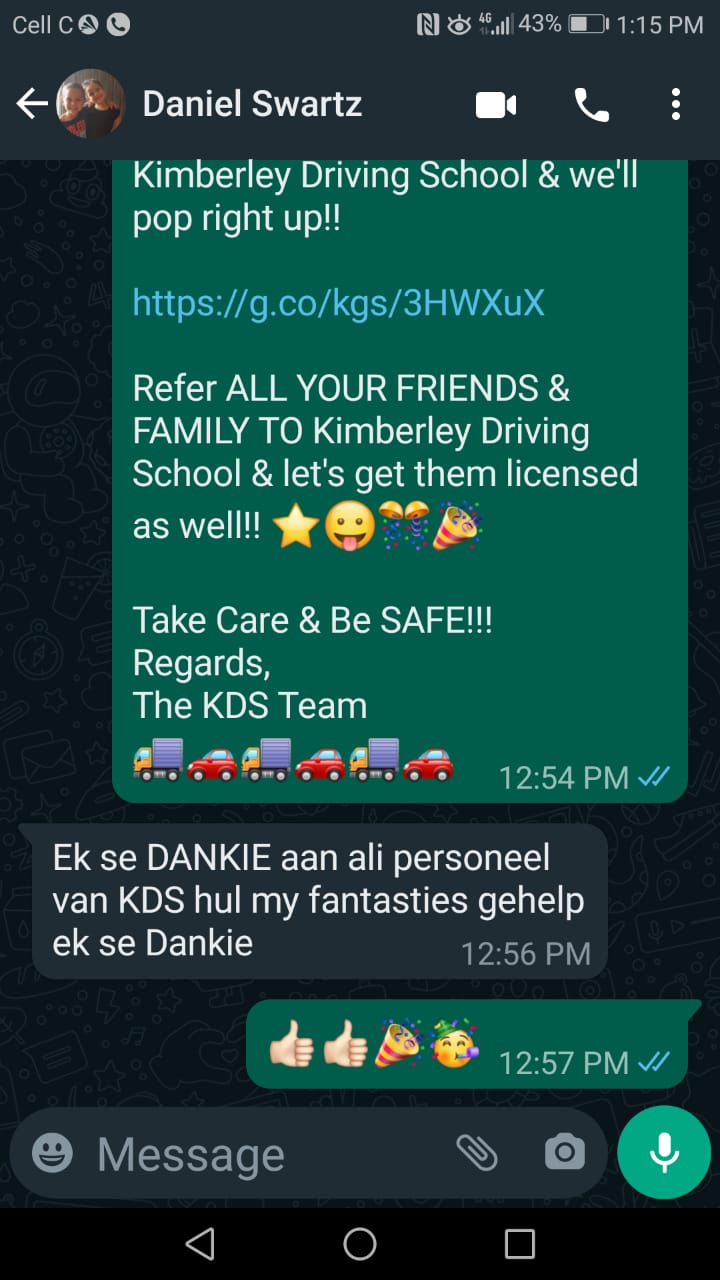
Task: Start a voice call with Daniel Swartz
Action: pyautogui.click(x=591, y=104)
